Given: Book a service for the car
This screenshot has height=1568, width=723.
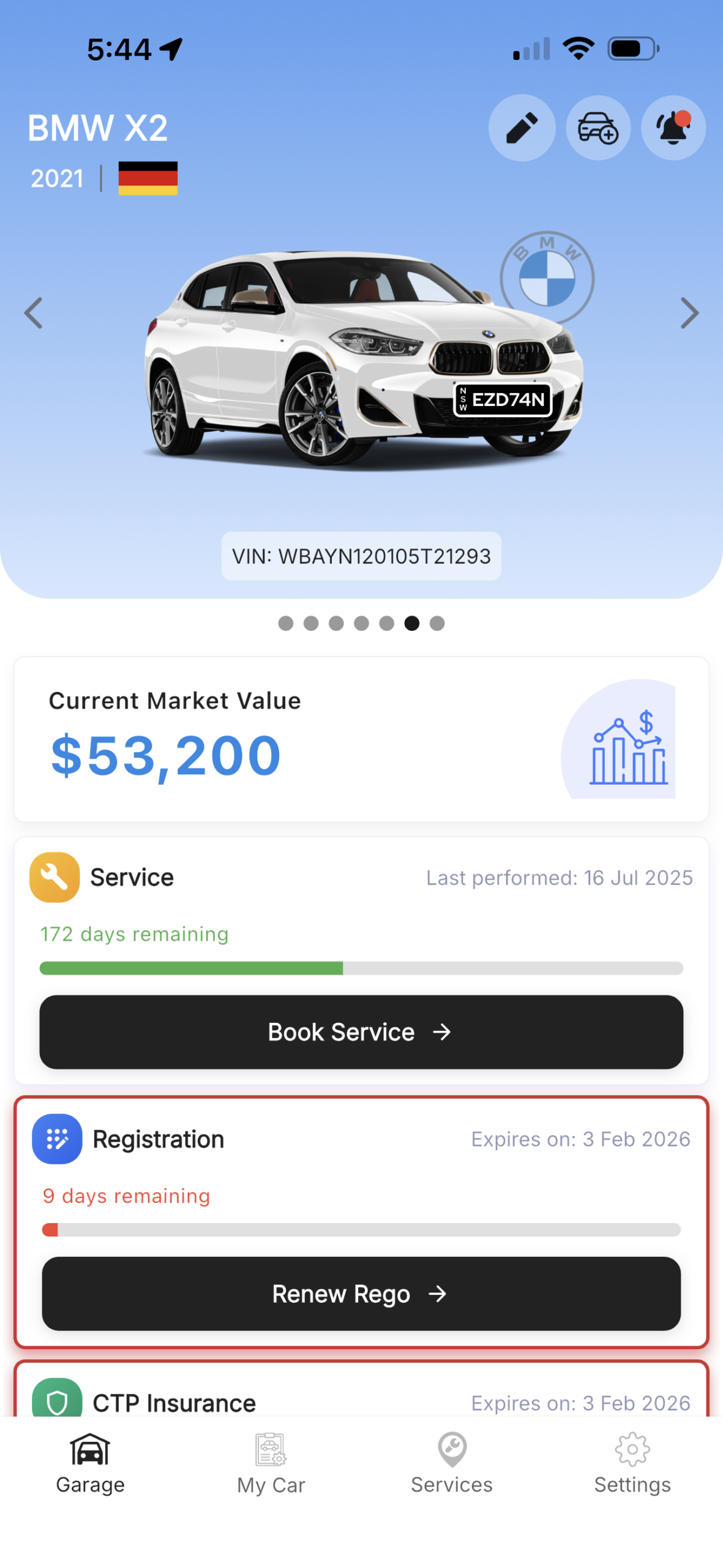Looking at the screenshot, I should tap(361, 1032).
